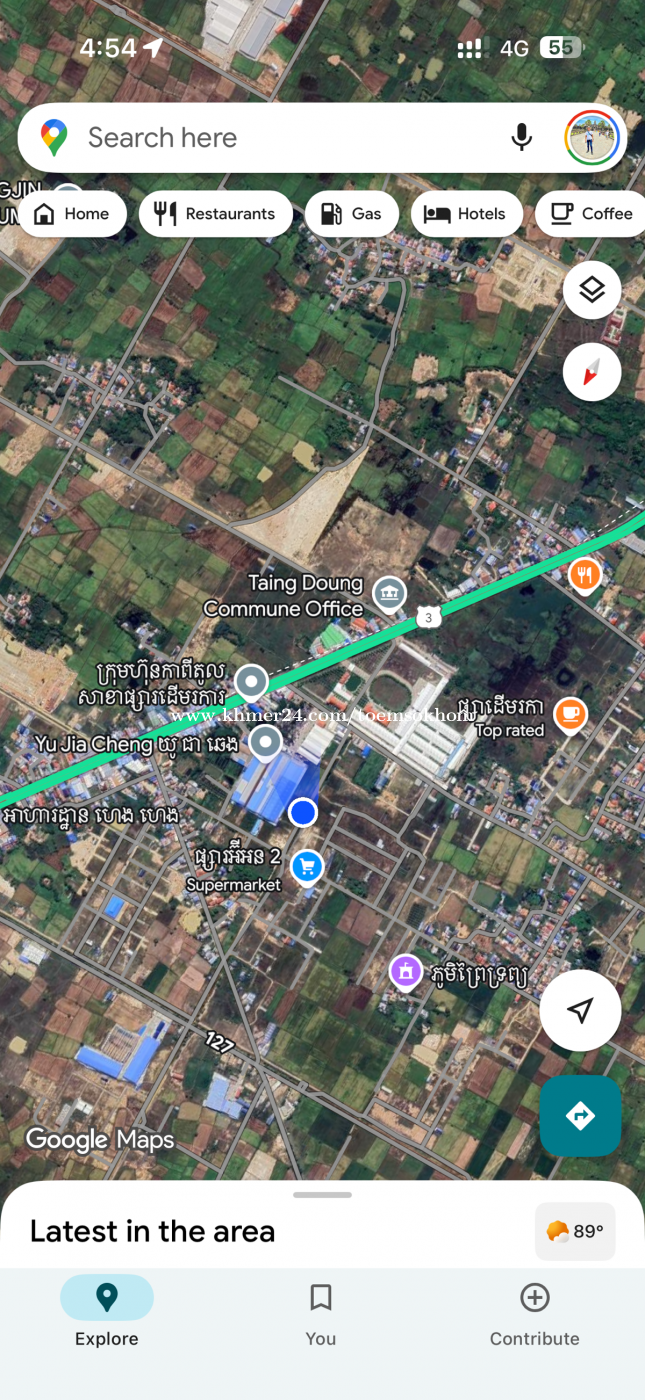Center the map on my location
The width and height of the screenshot is (645, 1400).
[x=580, y=1010]
